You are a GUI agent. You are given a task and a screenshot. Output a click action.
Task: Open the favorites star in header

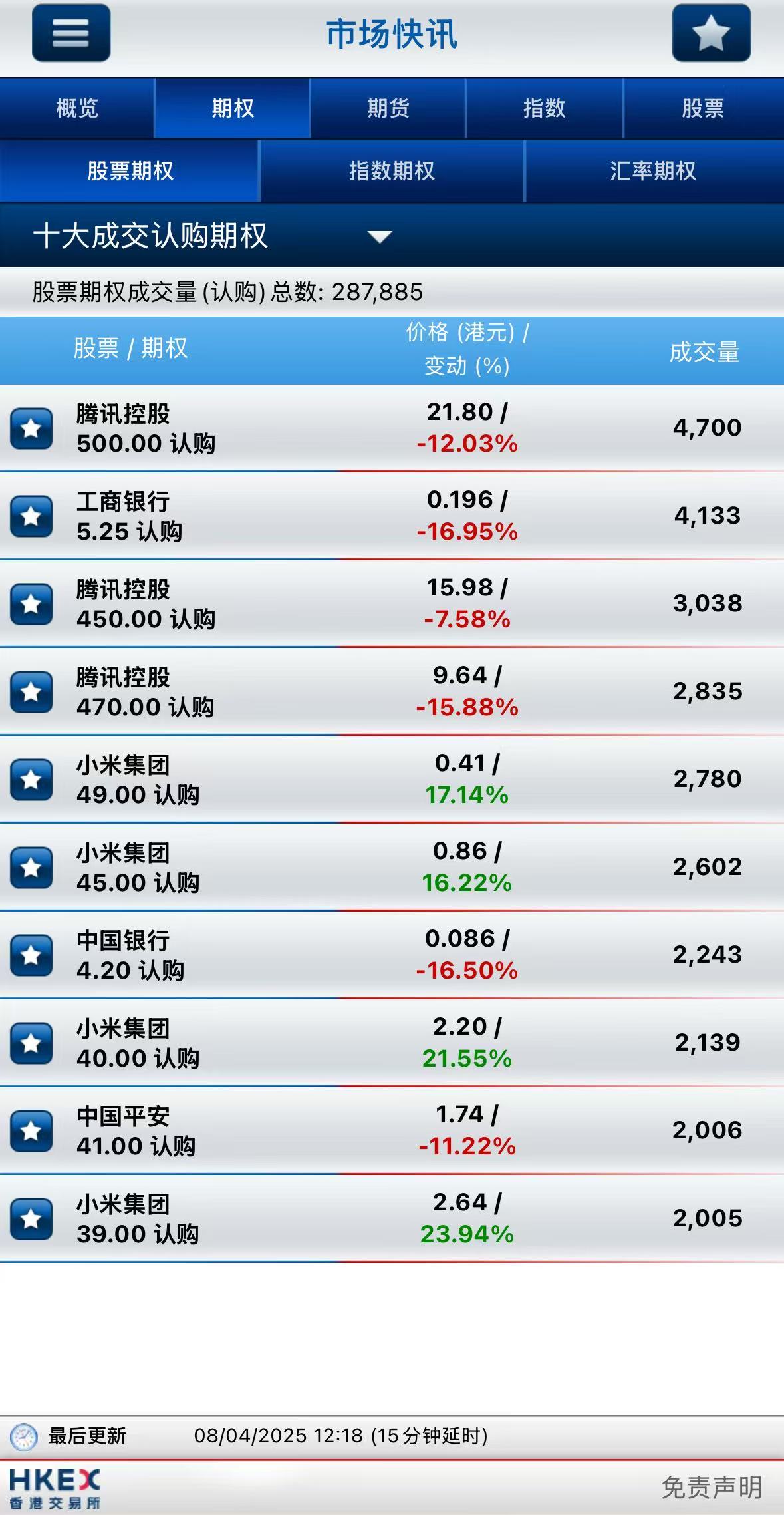click(711, 33)
